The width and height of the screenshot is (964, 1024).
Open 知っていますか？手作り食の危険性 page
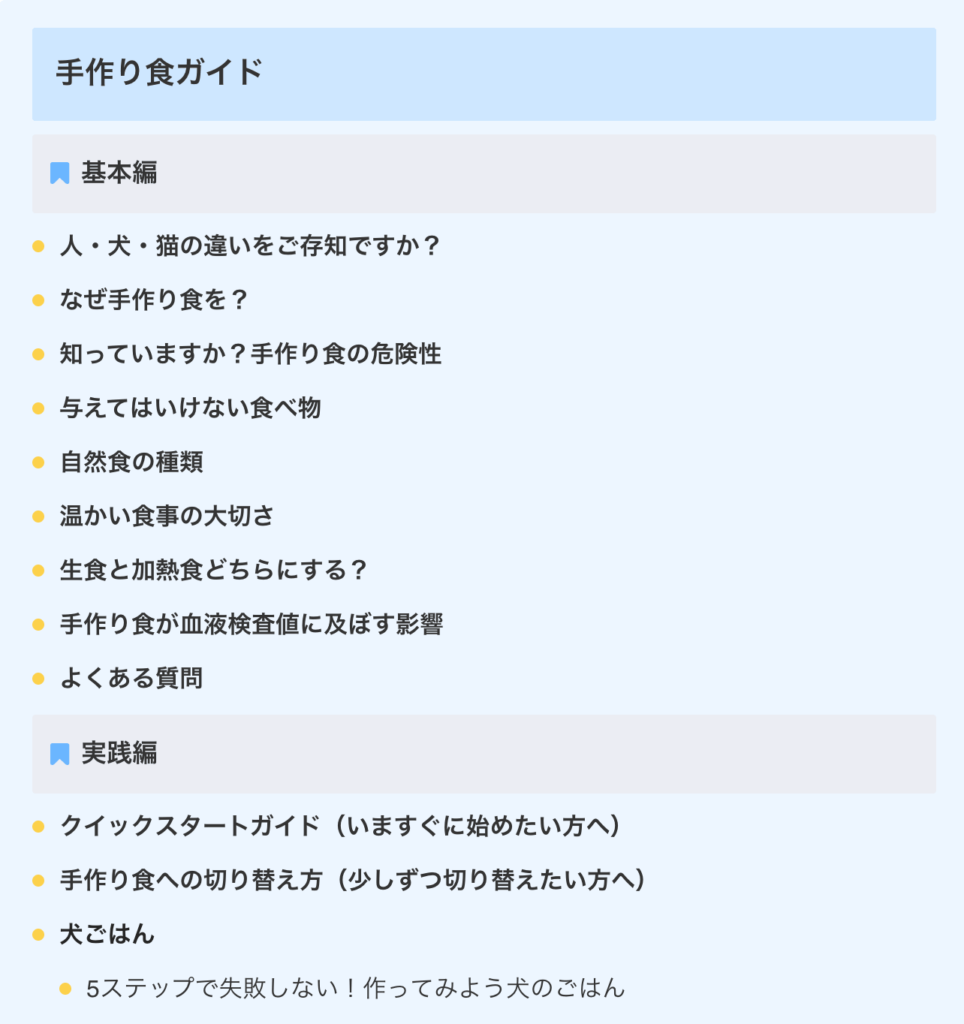point(250,354)
